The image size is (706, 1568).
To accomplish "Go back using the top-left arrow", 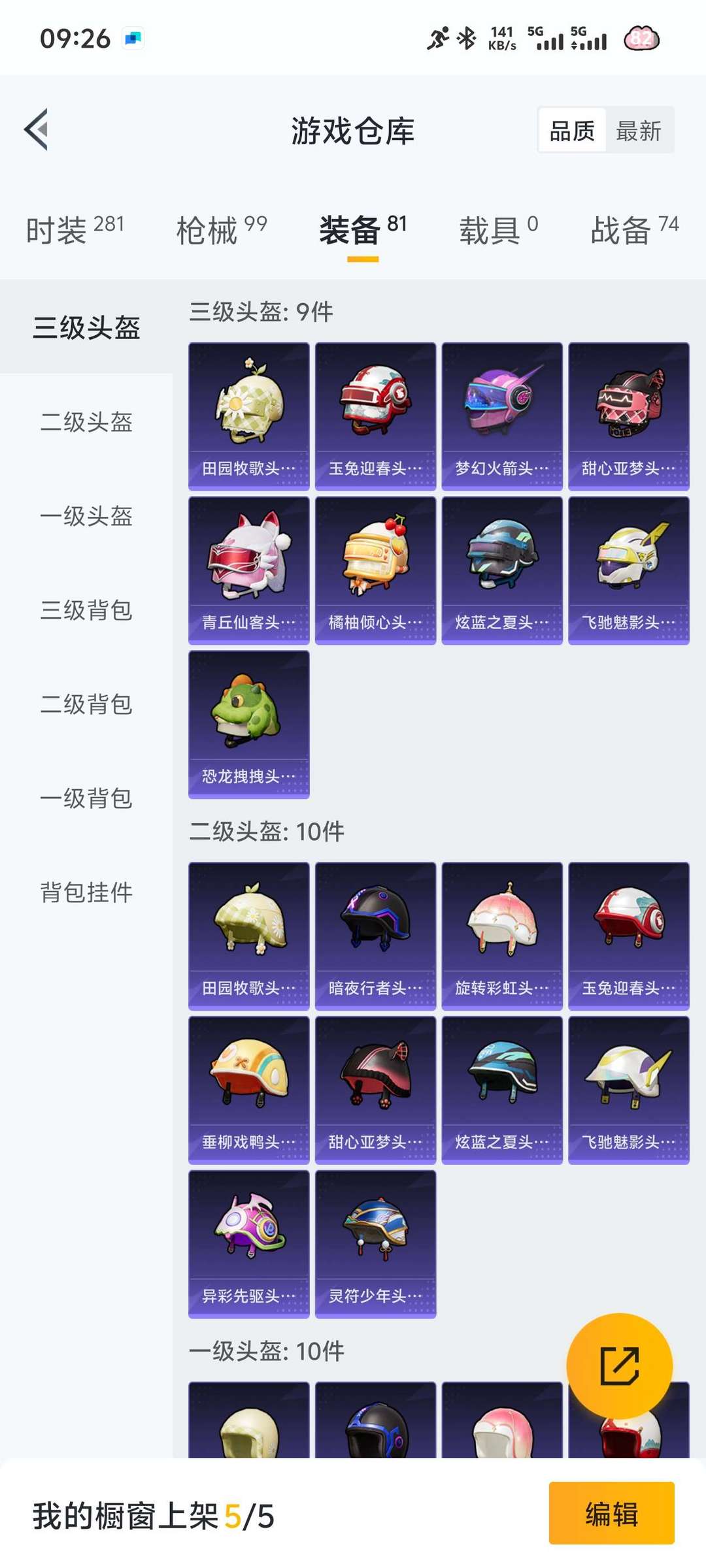I will [x=37, y=129].
